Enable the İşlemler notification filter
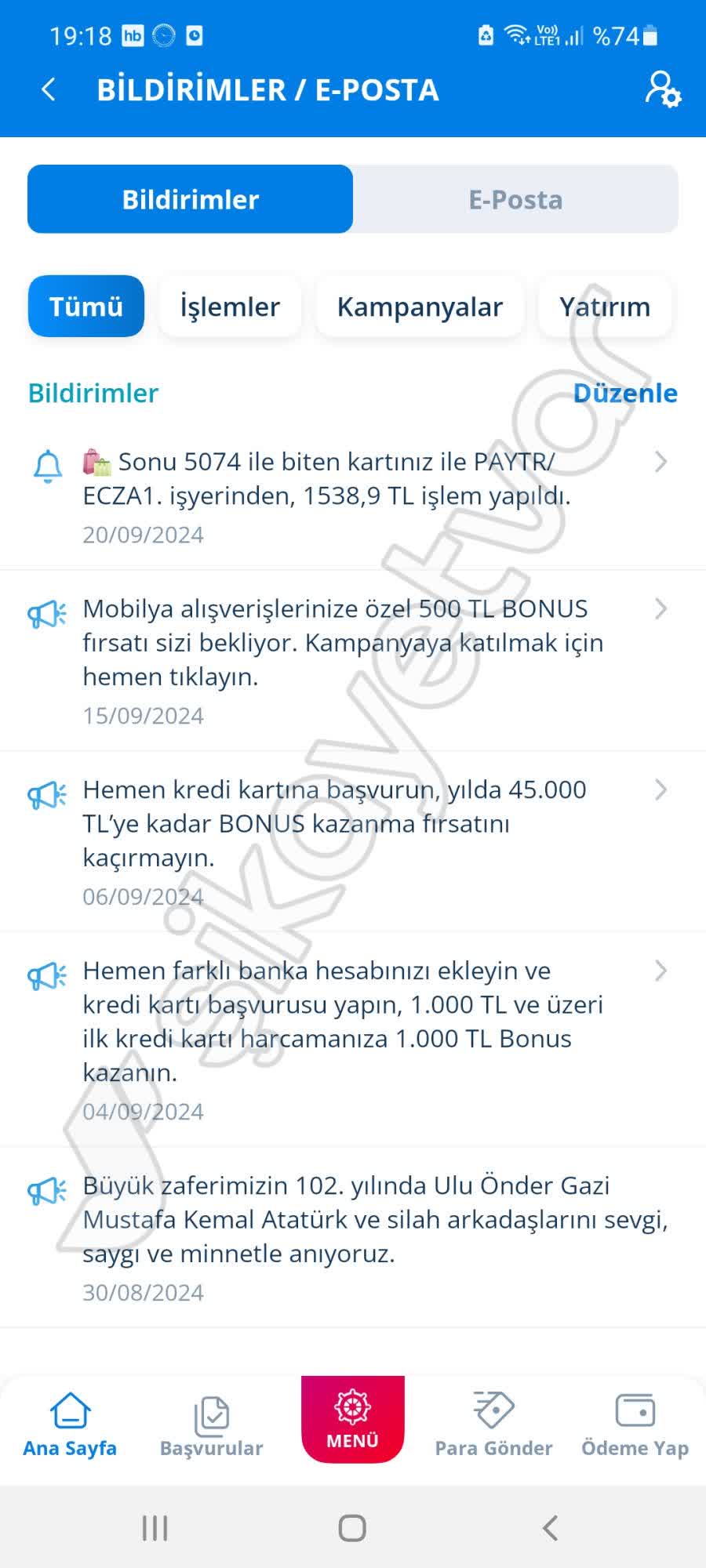The image size is (706, 1568). (x=230, y=307)
